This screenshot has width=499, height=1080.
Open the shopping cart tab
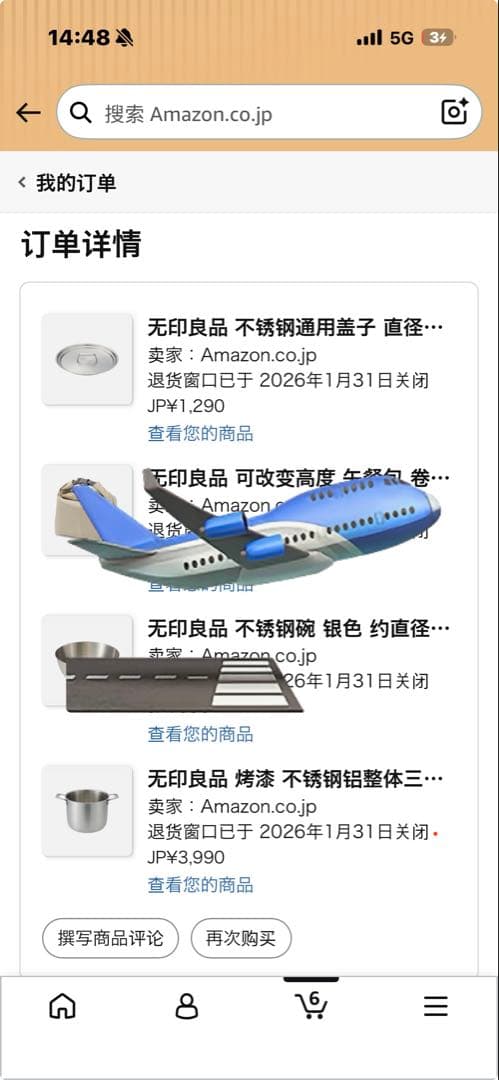(311, 1006)
